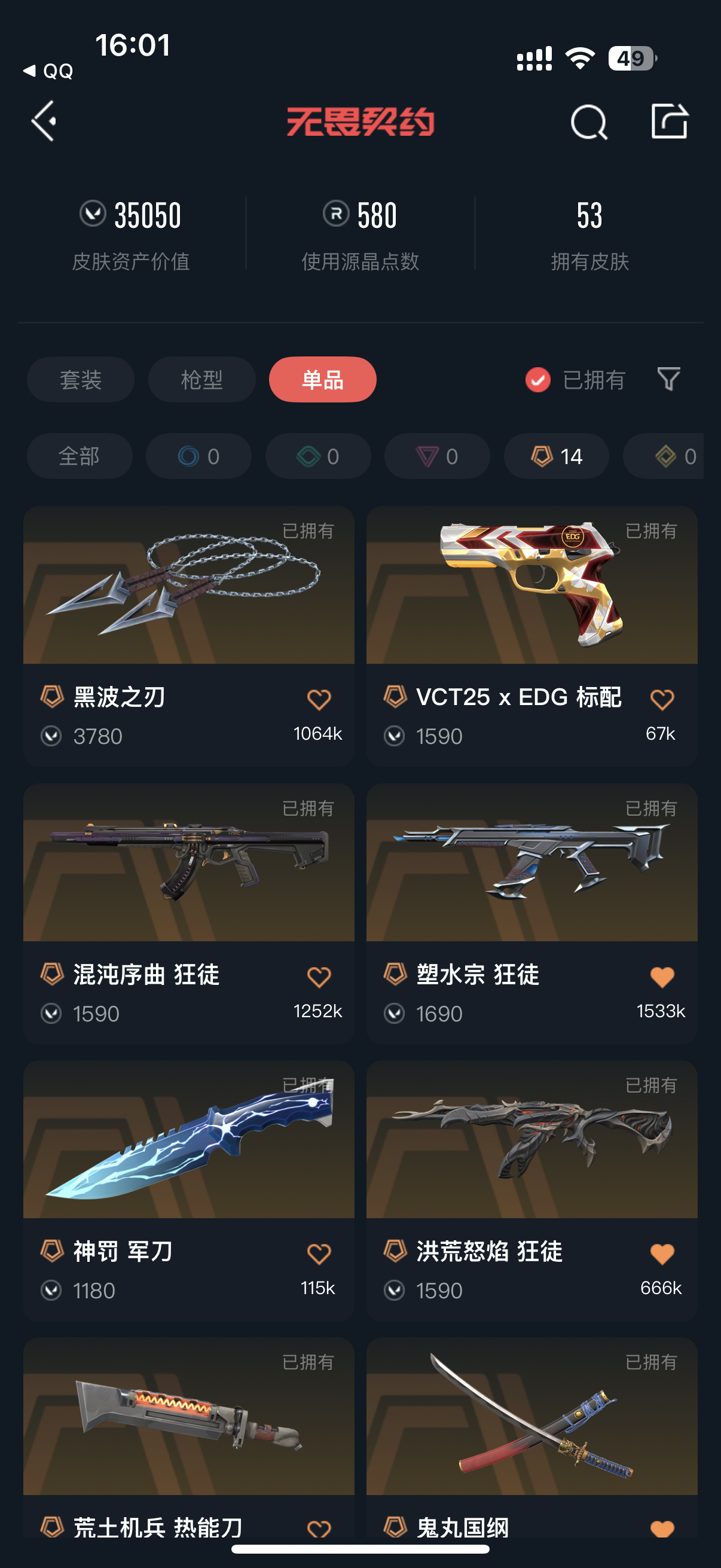The width and height of the screenshot is (721, 1568).
Task: Return to QQ via status bar link
Action: (x=48, y=71)
